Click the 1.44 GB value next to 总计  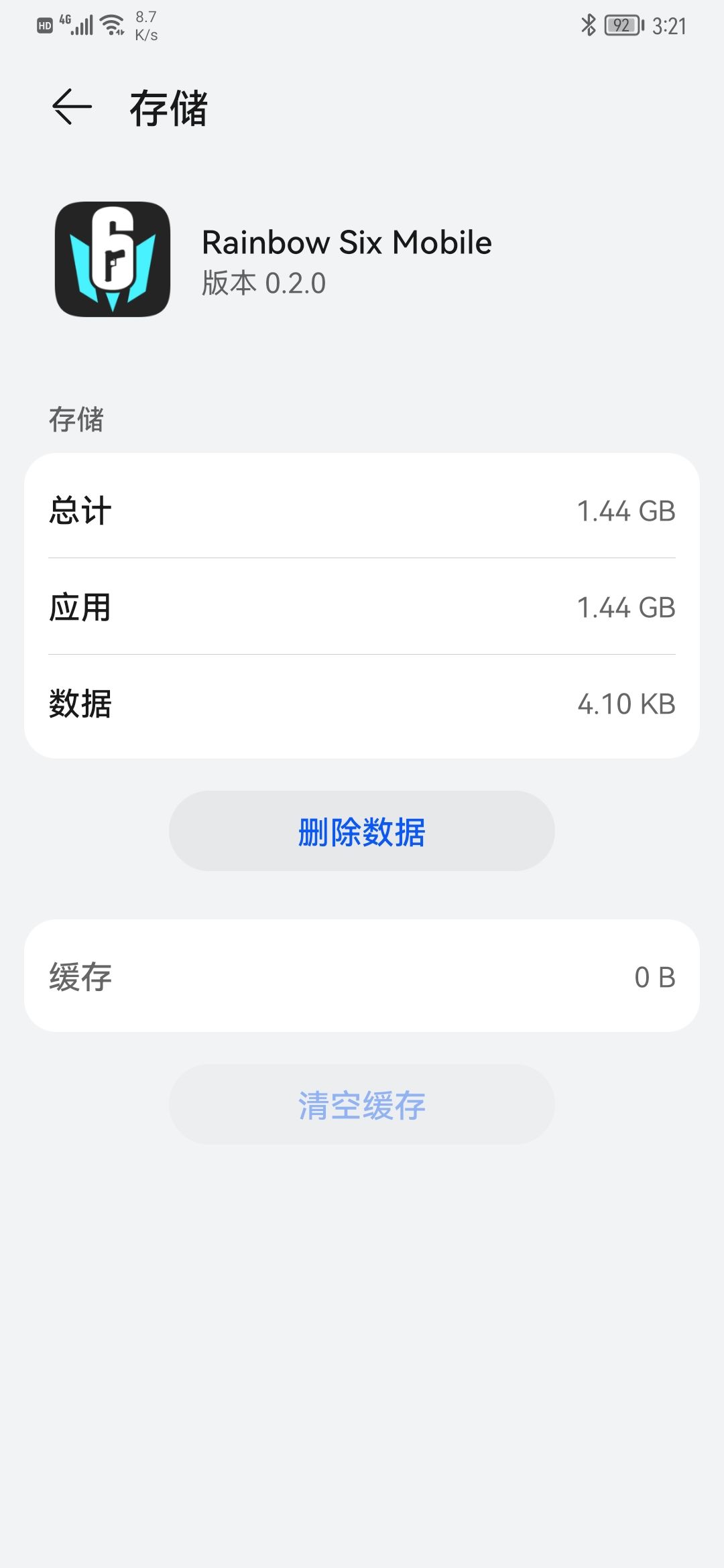click(x=627, y=511)
